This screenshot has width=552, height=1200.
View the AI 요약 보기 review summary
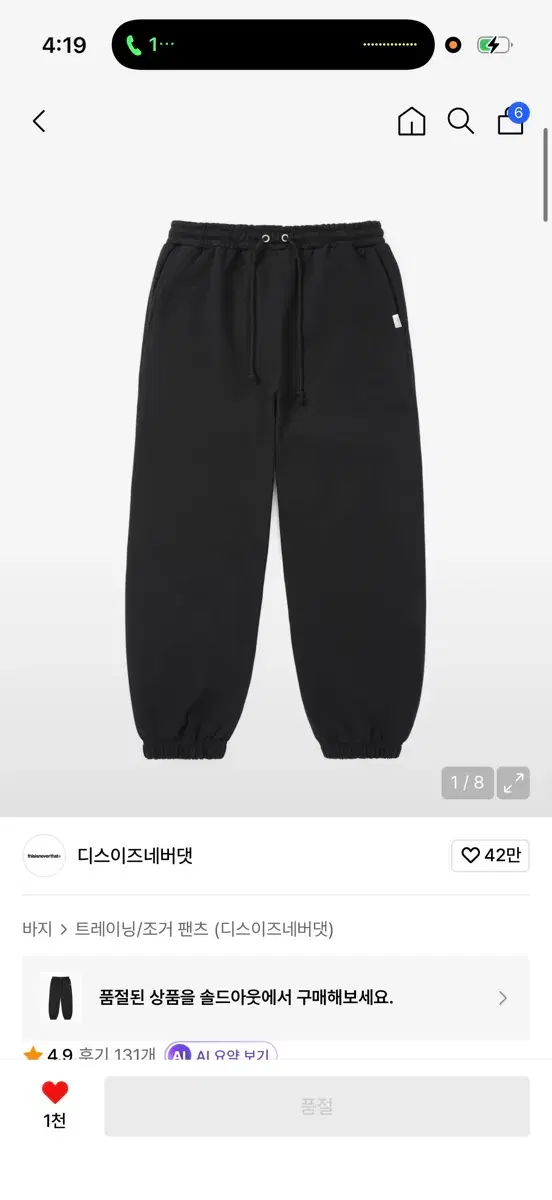(221, 1054)
